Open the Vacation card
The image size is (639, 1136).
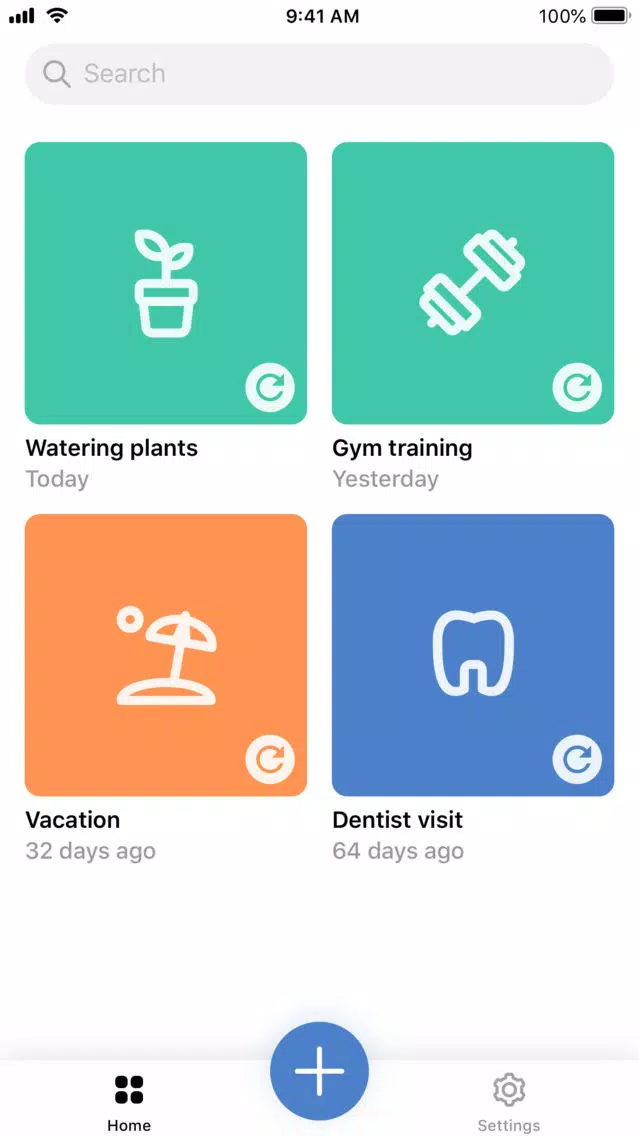(166, 655)
